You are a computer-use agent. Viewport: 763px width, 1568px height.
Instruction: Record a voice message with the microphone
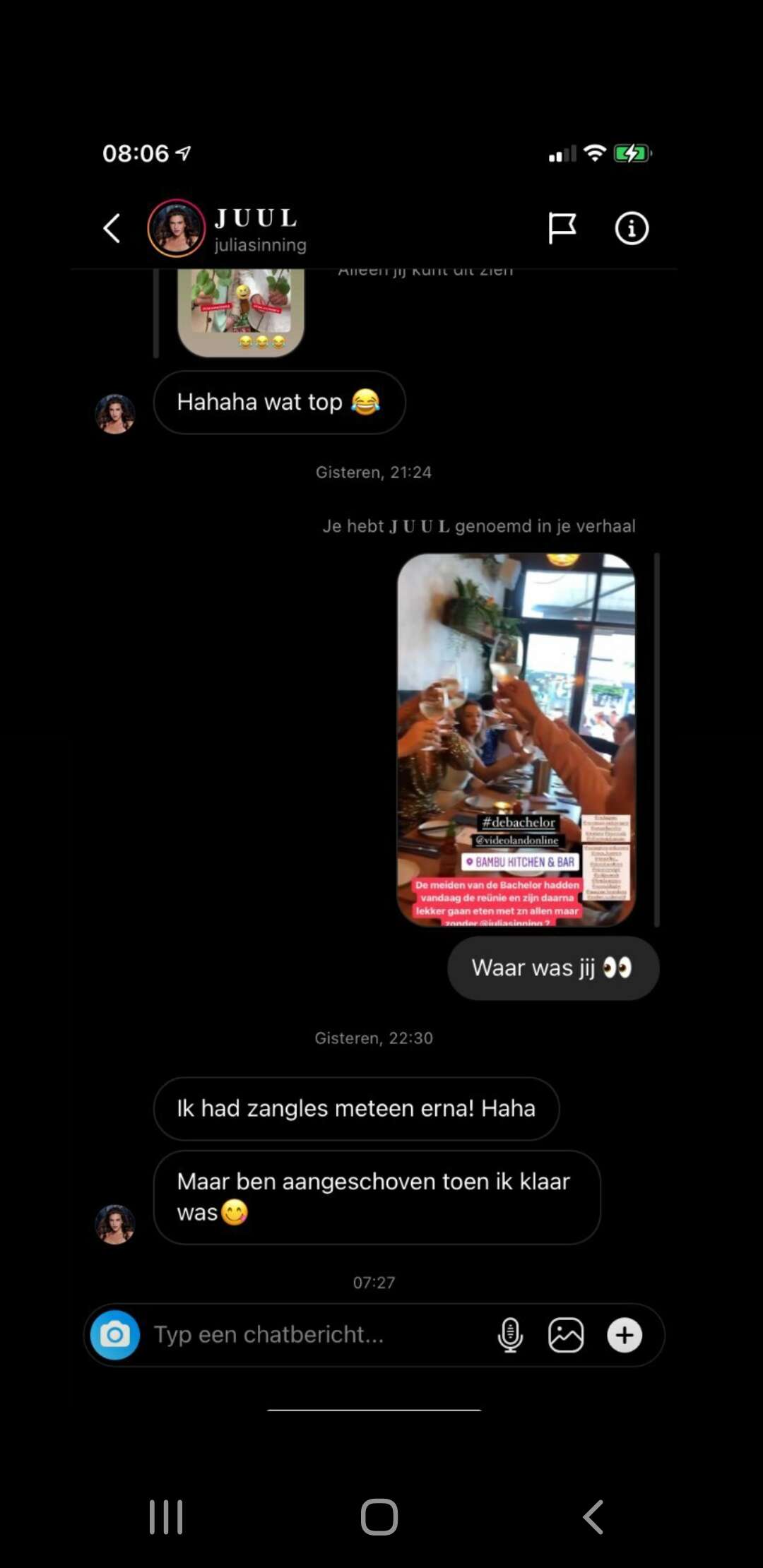(510, 1335)
